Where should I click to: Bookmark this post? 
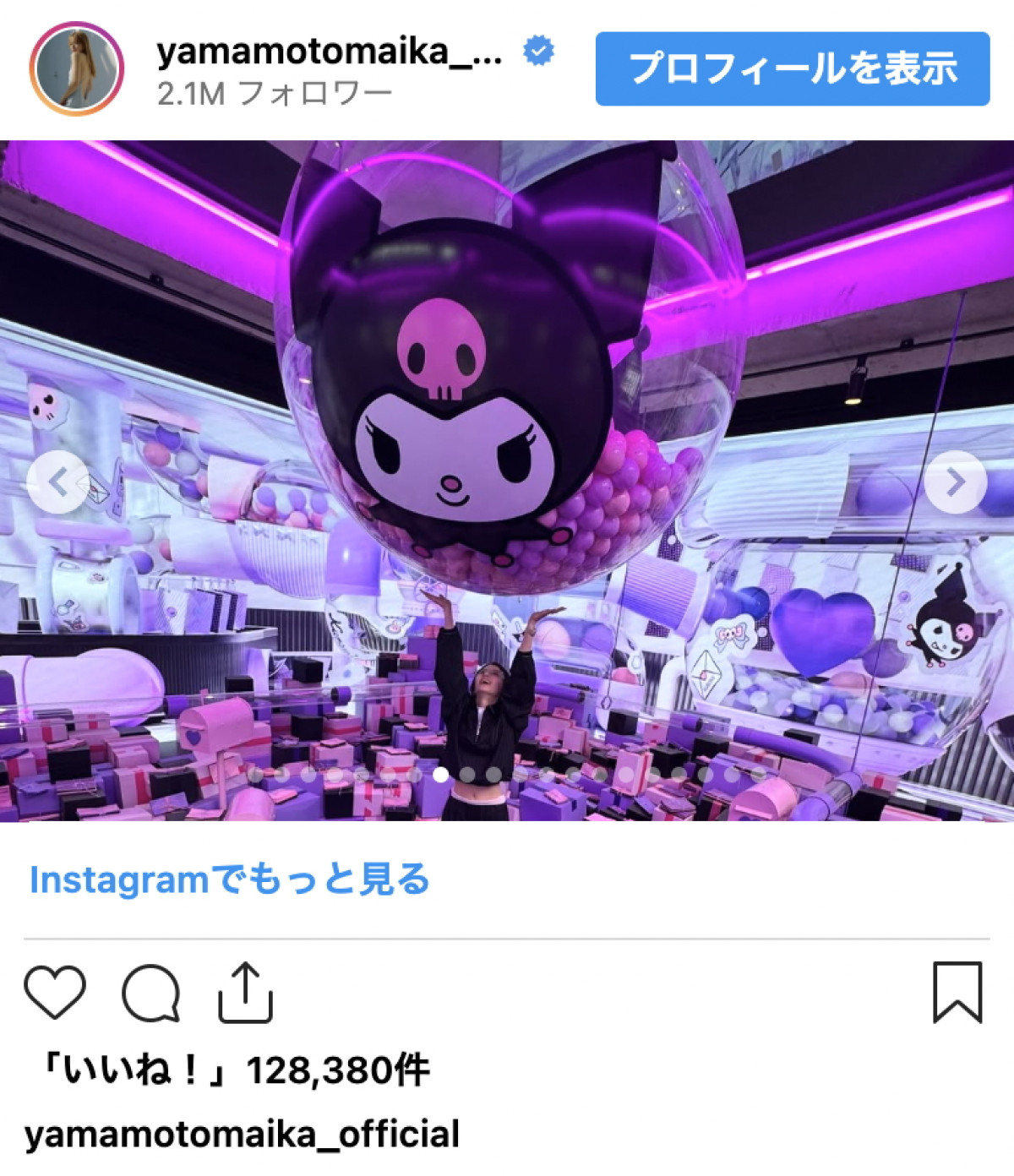[957, 993]
